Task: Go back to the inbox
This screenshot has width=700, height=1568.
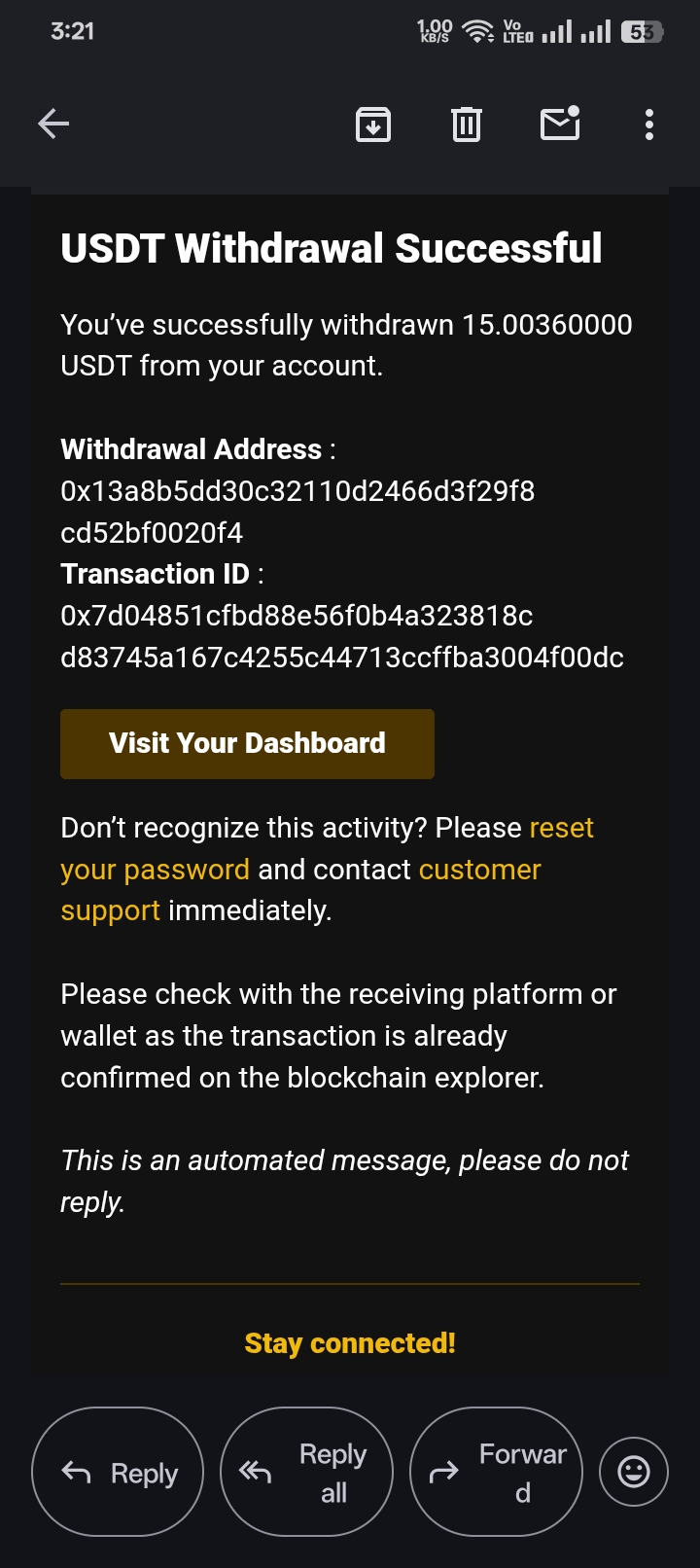Action: pos(53,124)
